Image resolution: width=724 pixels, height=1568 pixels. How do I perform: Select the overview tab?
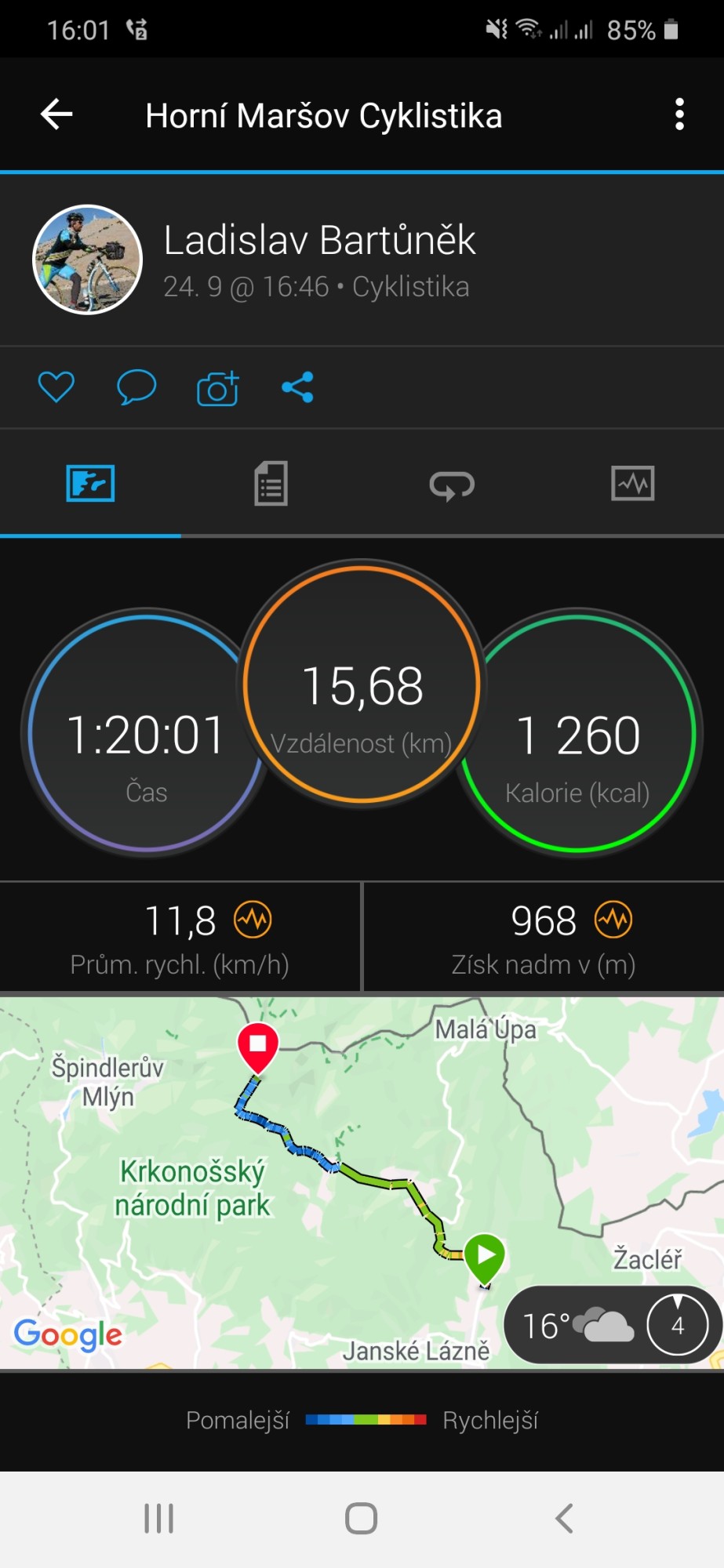(90, 483)
